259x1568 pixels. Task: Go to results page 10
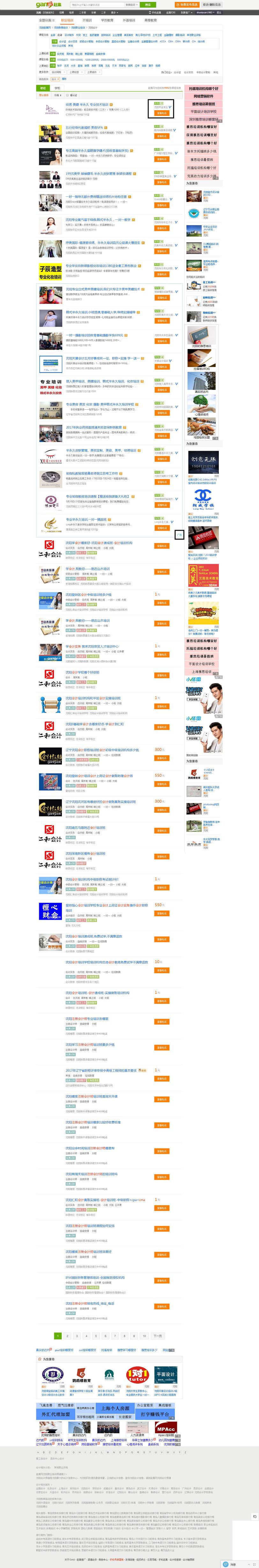point(144,1336)
